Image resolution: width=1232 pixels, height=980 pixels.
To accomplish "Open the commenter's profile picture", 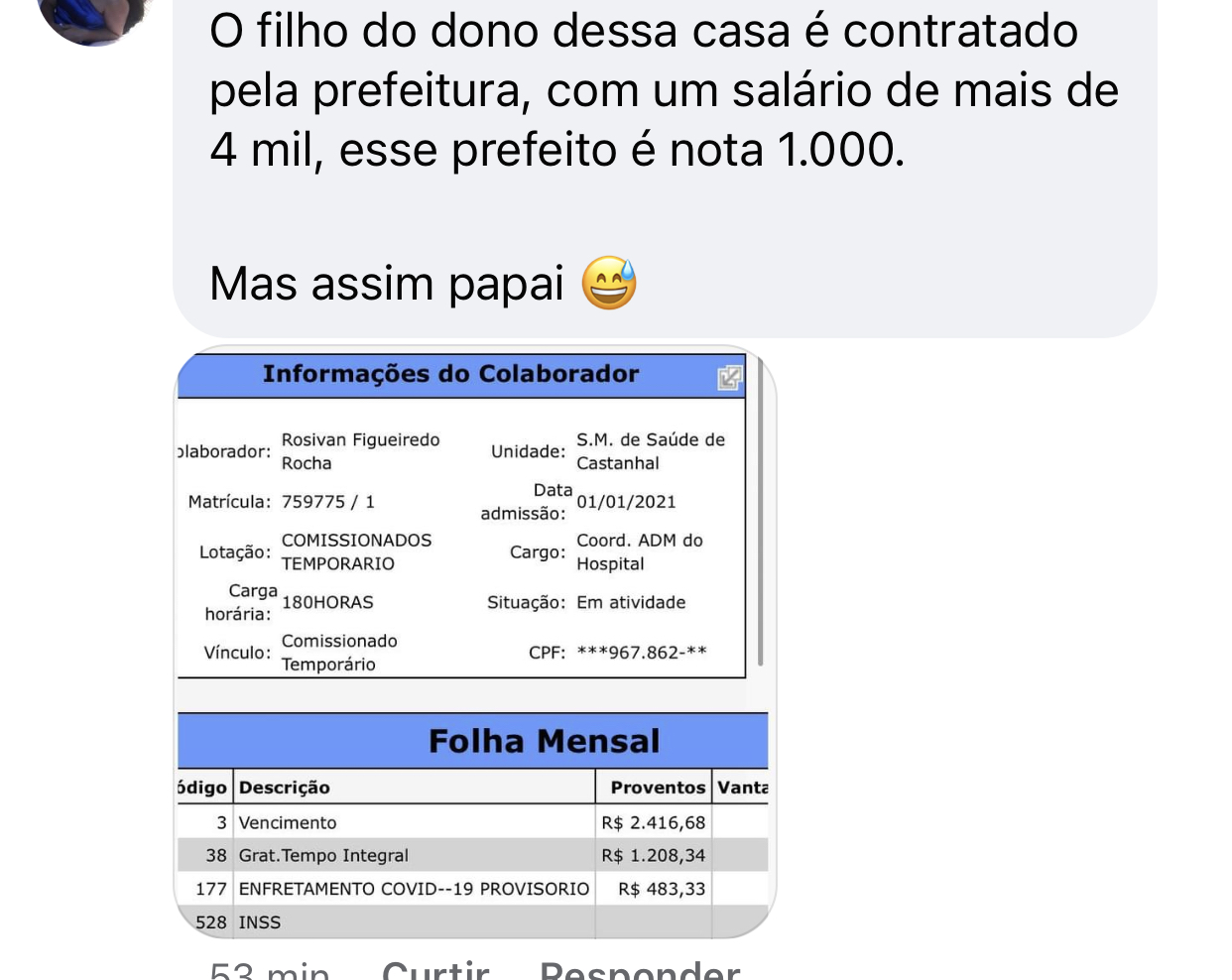I will [94, 20].
